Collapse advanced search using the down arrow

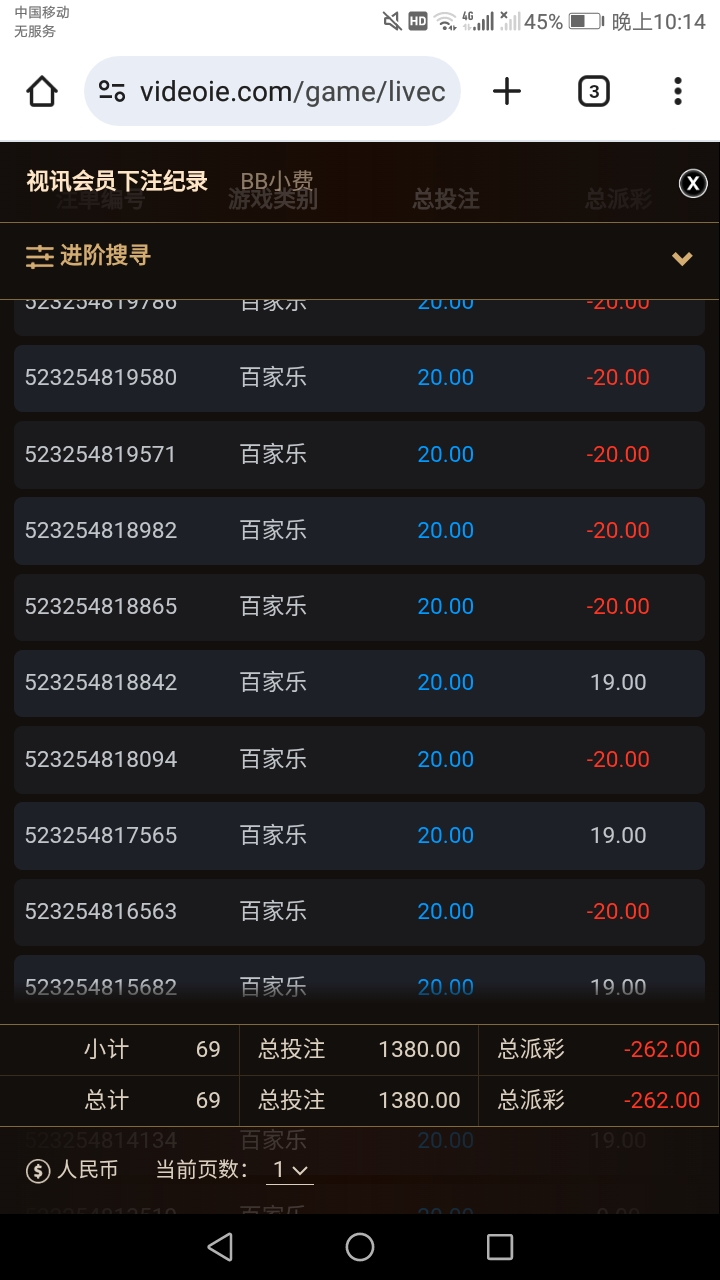coord(683,258)
